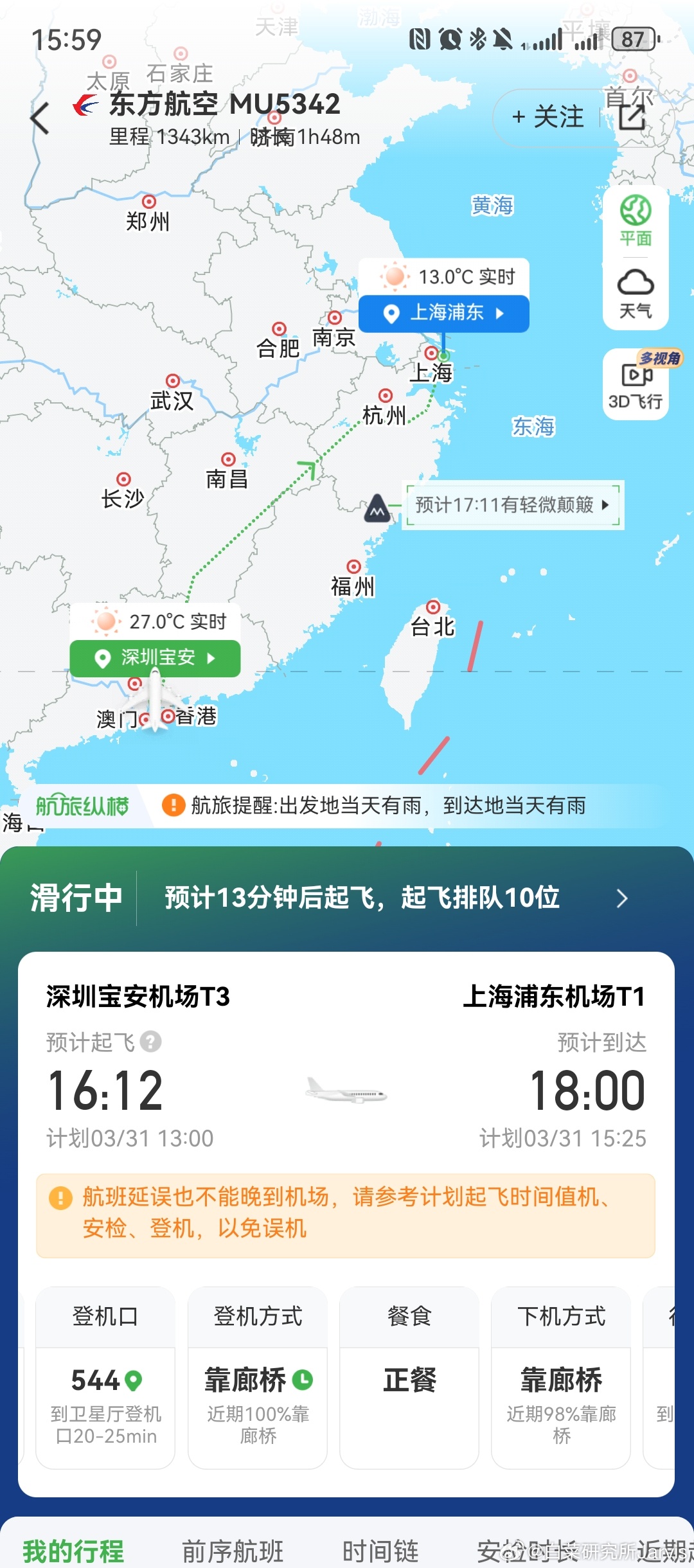Open the share icon in top right corner
The image size is (694, 1568).
(x=633, y=118)
